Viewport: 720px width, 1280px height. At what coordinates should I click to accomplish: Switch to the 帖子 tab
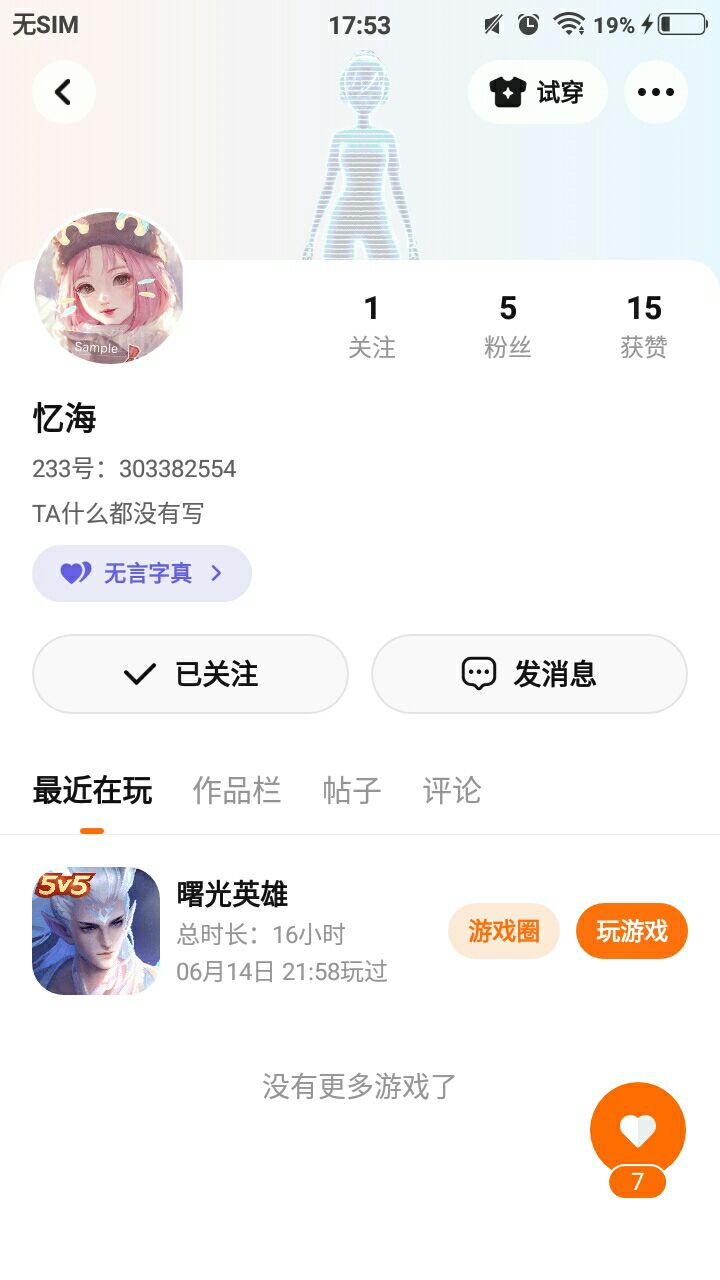352,791
